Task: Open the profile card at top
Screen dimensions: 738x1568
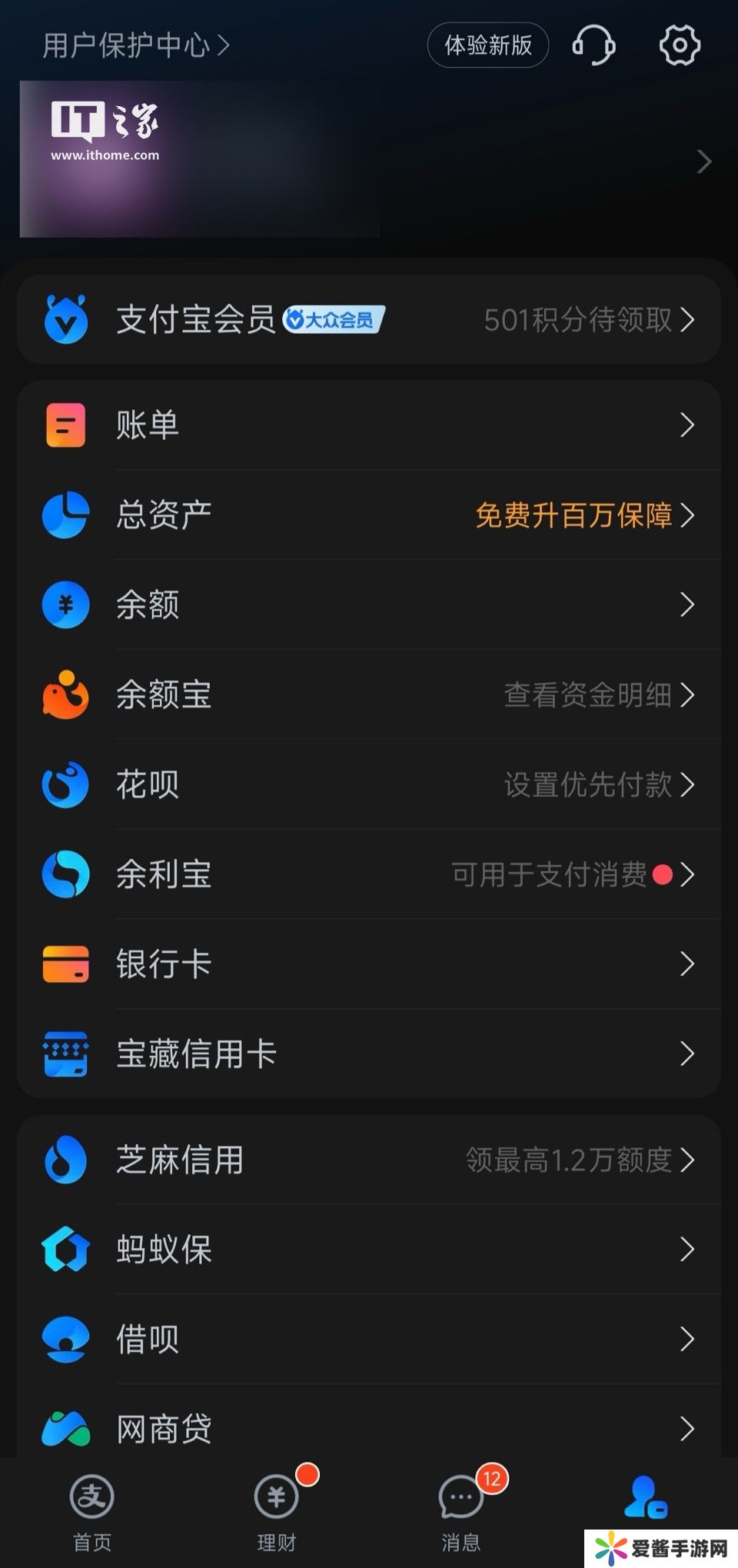Action: click(x=369, y=160)
